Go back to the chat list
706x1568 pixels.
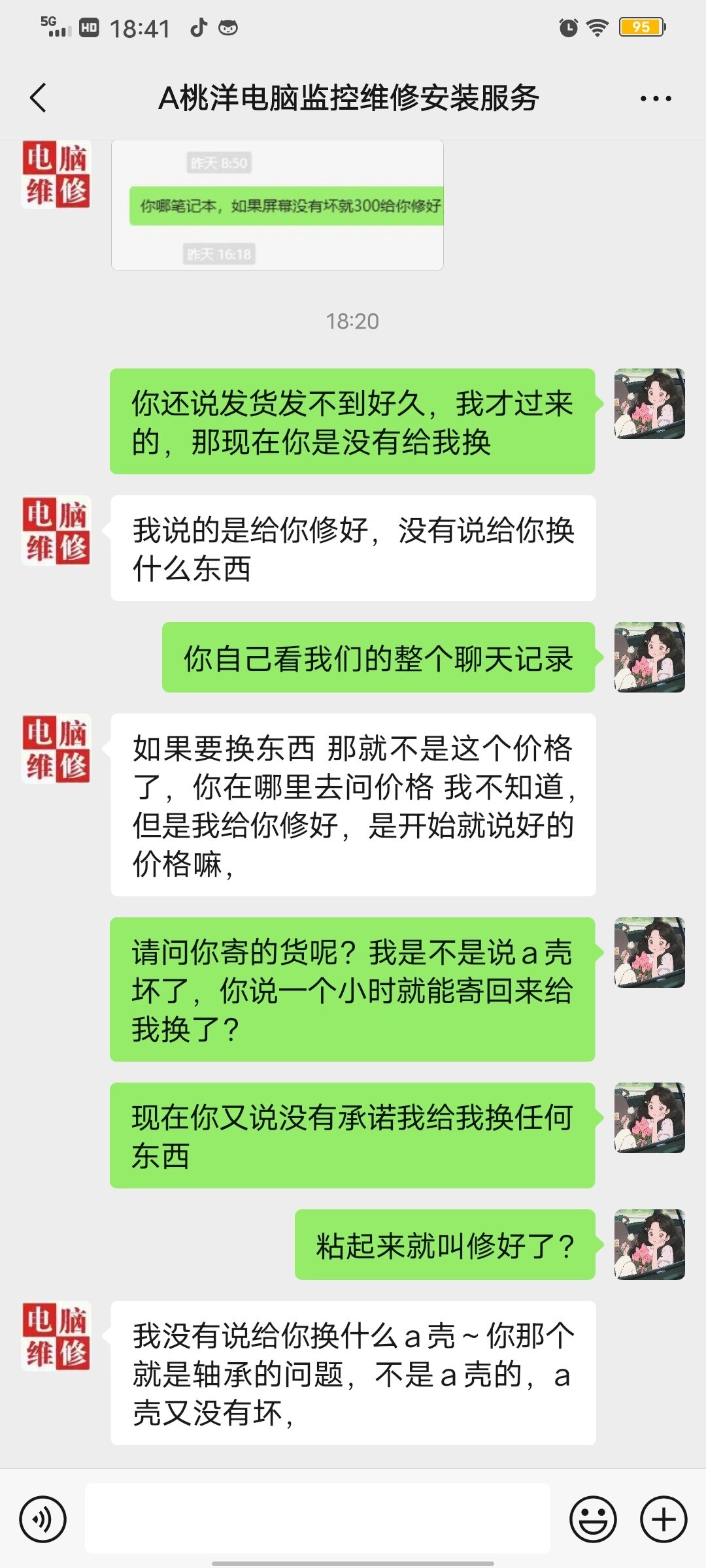(x=38, y=99)
